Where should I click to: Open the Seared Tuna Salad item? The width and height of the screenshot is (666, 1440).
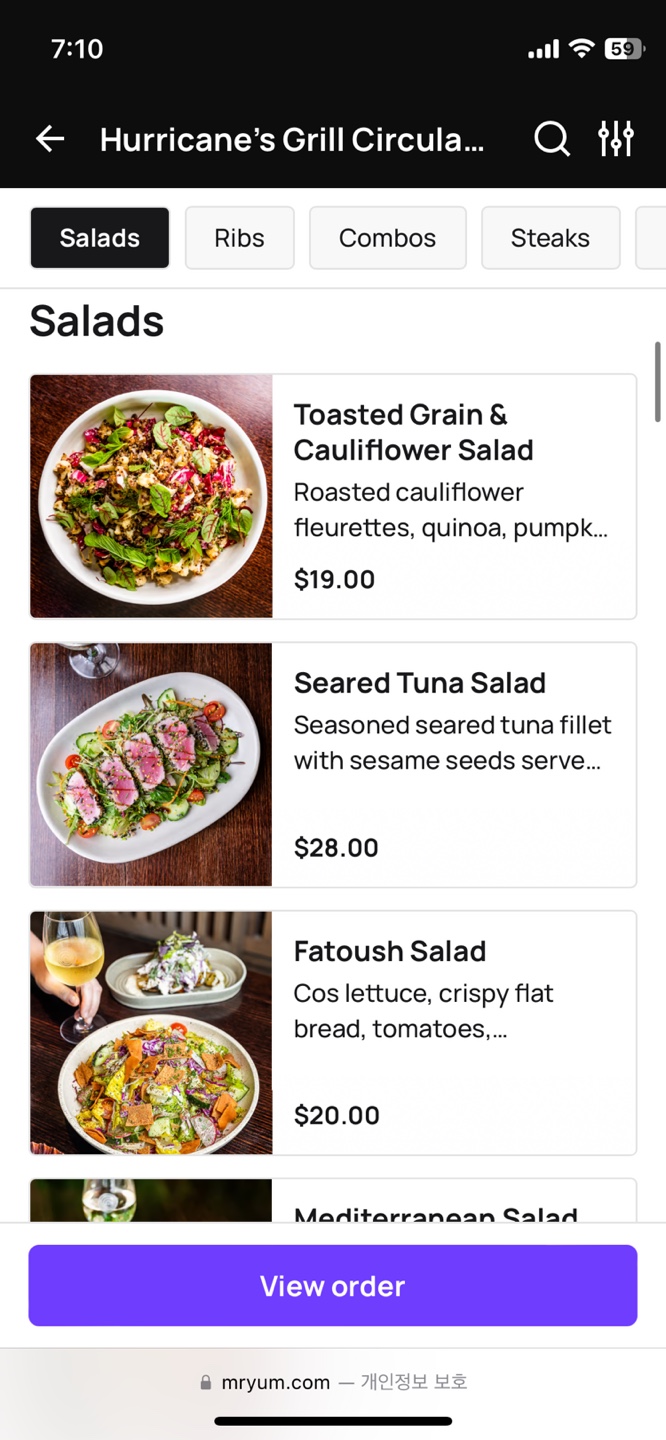[333, 765]
